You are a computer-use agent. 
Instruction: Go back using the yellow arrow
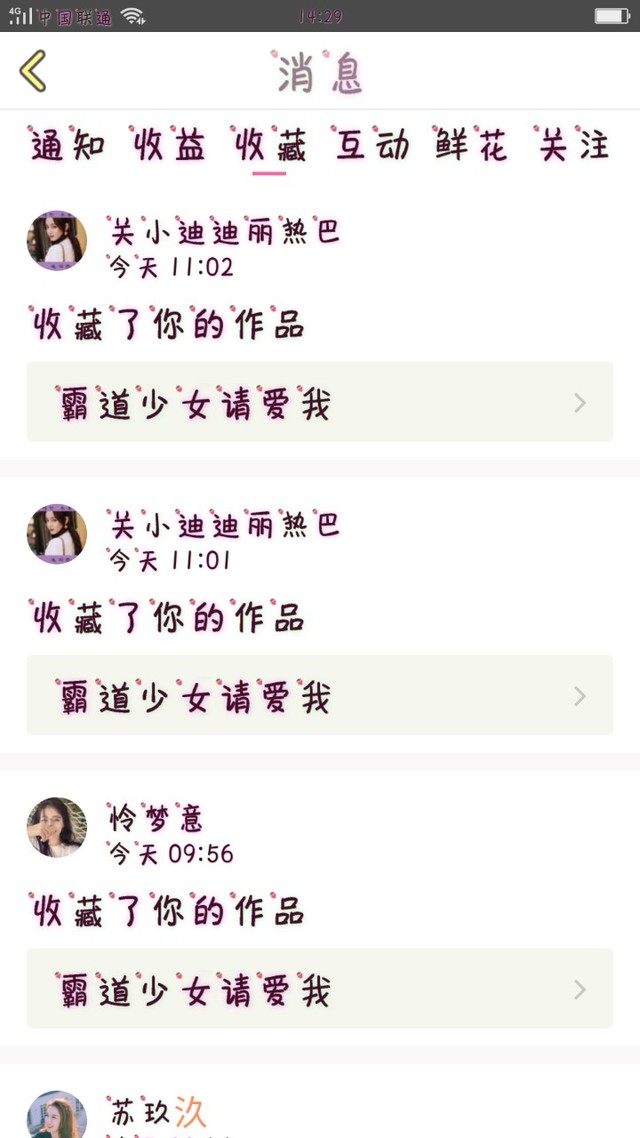33,71
